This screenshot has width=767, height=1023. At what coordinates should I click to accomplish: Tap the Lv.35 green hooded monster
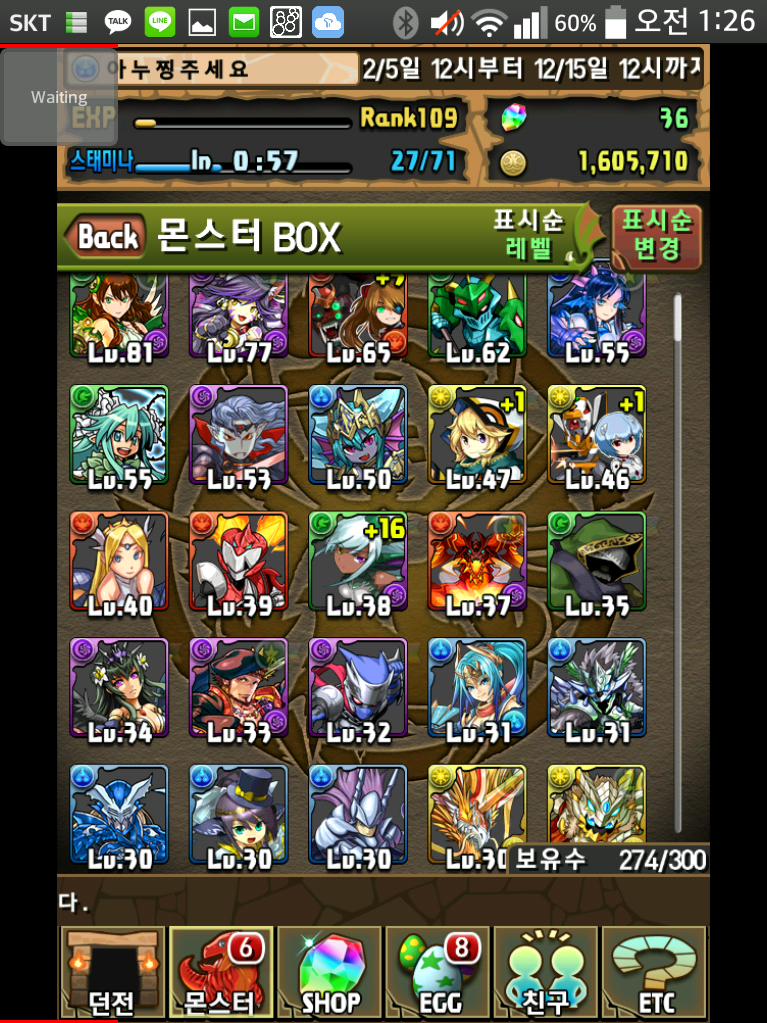596,562
